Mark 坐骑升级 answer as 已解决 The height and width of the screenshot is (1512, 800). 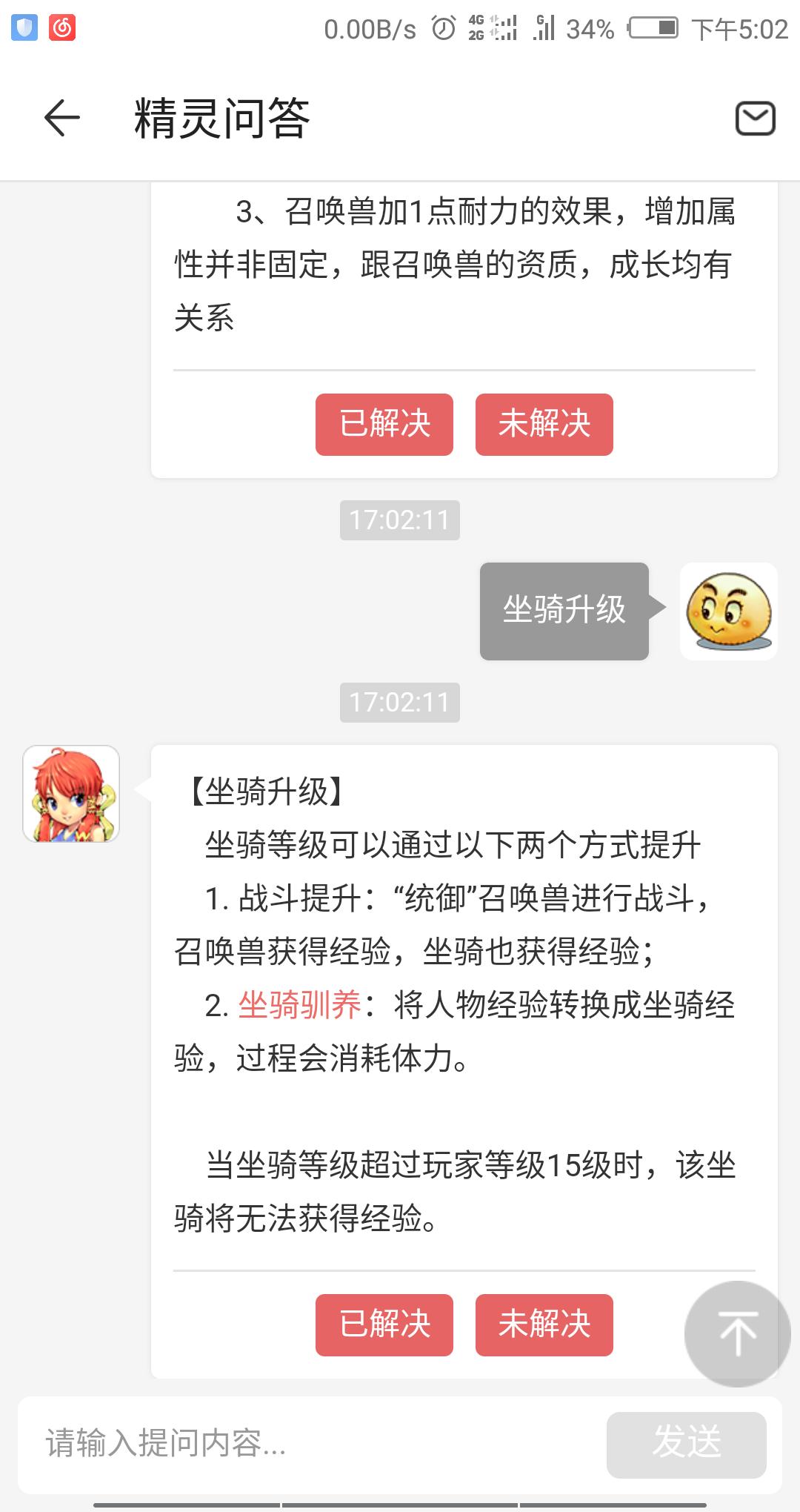pyautogui.click(x=384, y=1324)
